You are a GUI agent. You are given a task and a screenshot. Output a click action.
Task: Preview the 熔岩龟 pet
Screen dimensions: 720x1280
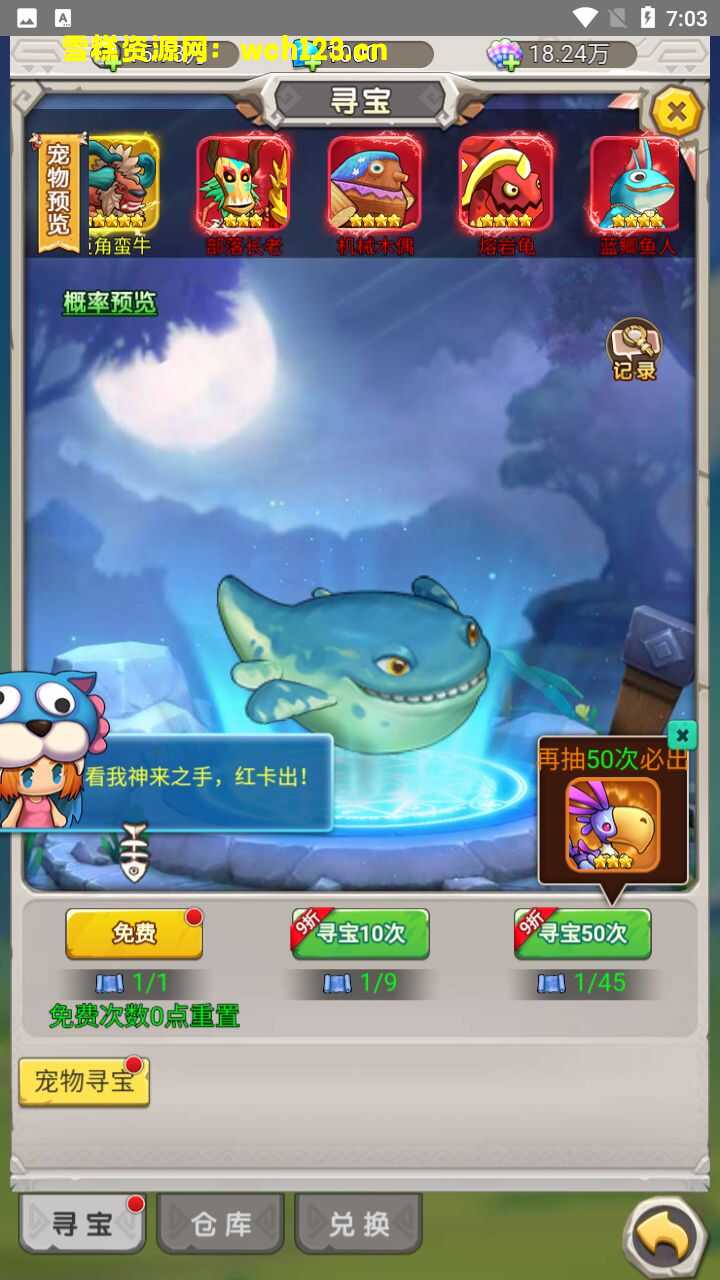[505, 184]
